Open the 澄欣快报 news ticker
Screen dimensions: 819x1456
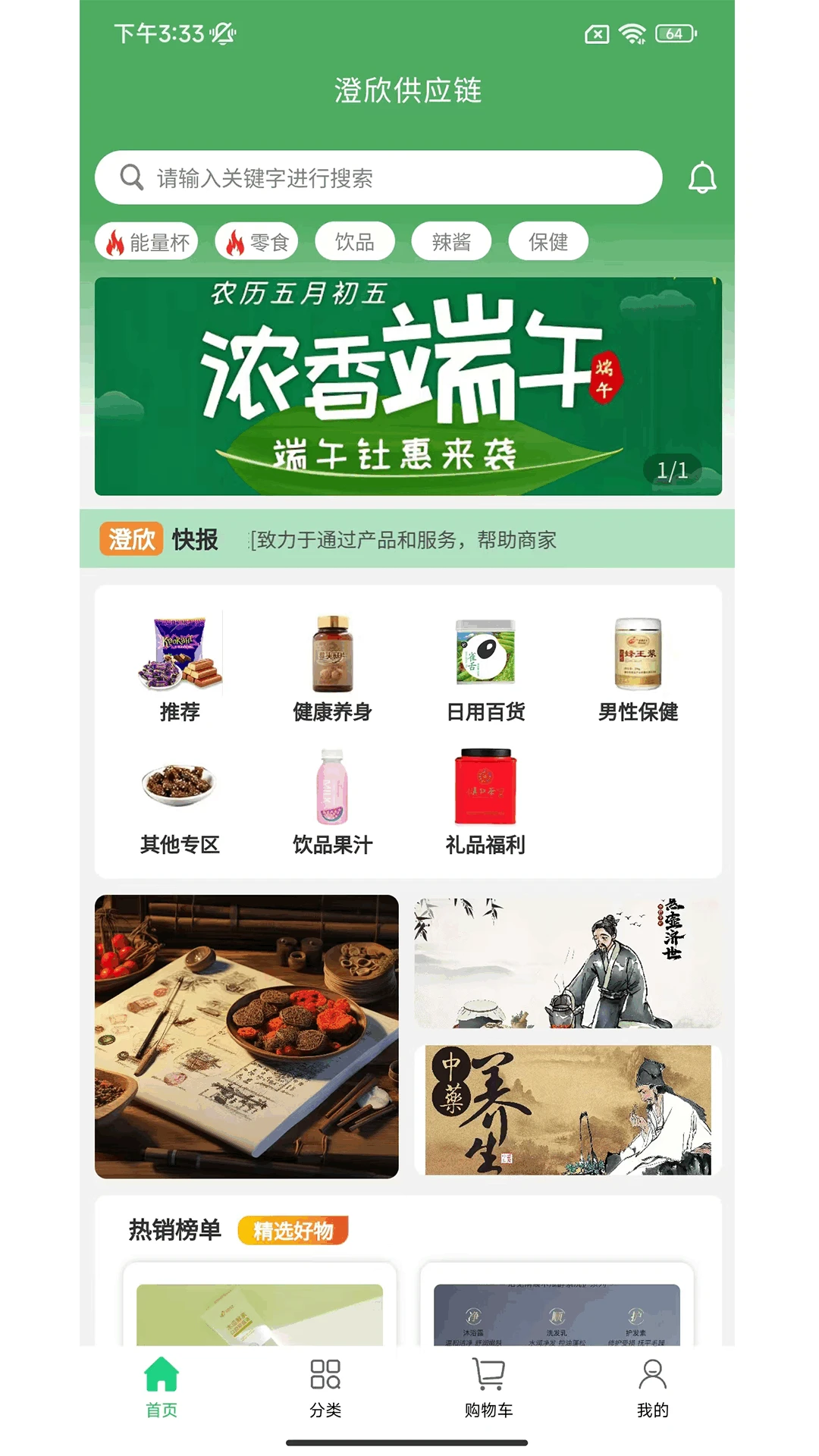tap(402, 540)
